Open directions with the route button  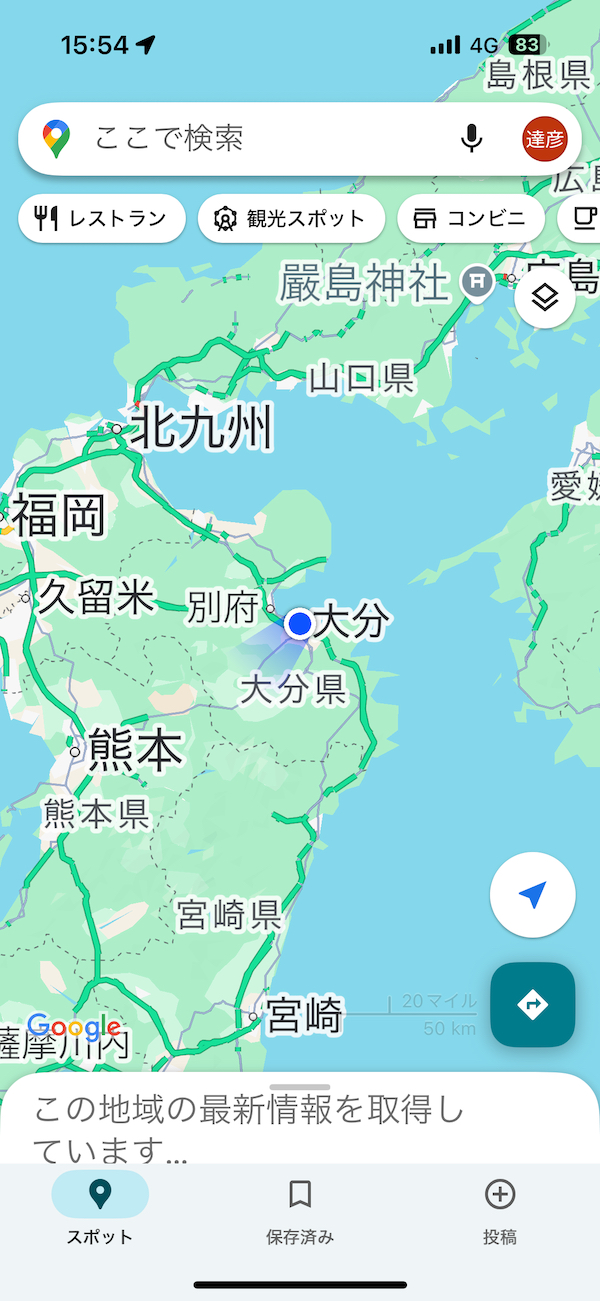click(533, 1005)
